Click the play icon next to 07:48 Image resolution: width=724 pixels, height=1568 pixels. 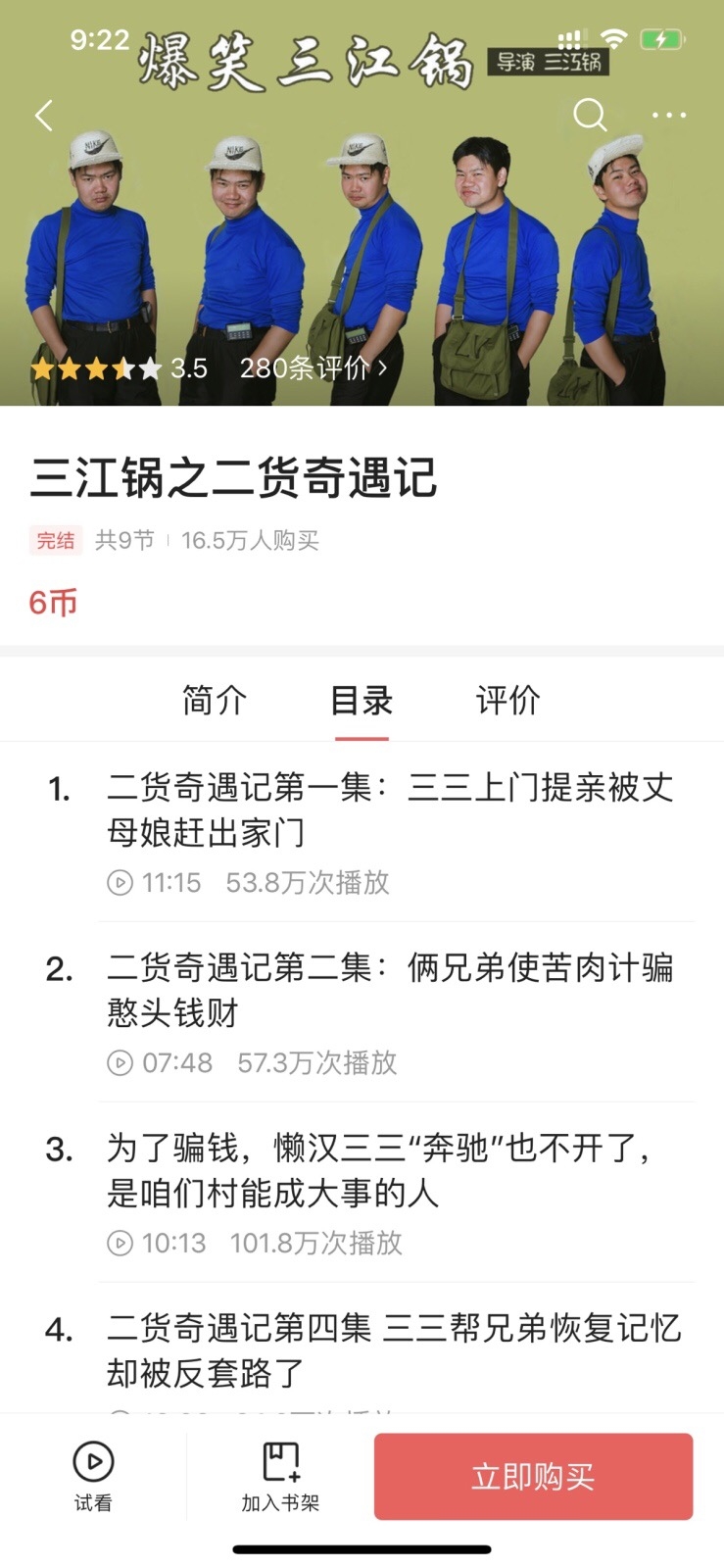point(120,1062)
